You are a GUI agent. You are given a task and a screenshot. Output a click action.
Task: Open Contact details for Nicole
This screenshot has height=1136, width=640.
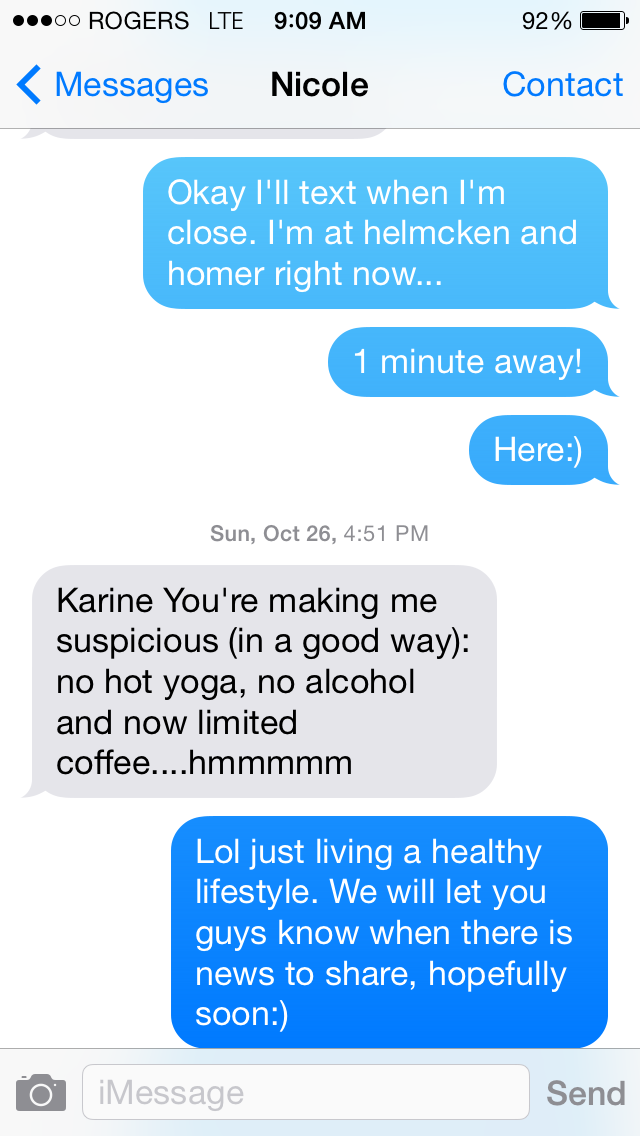coord(562,85)
